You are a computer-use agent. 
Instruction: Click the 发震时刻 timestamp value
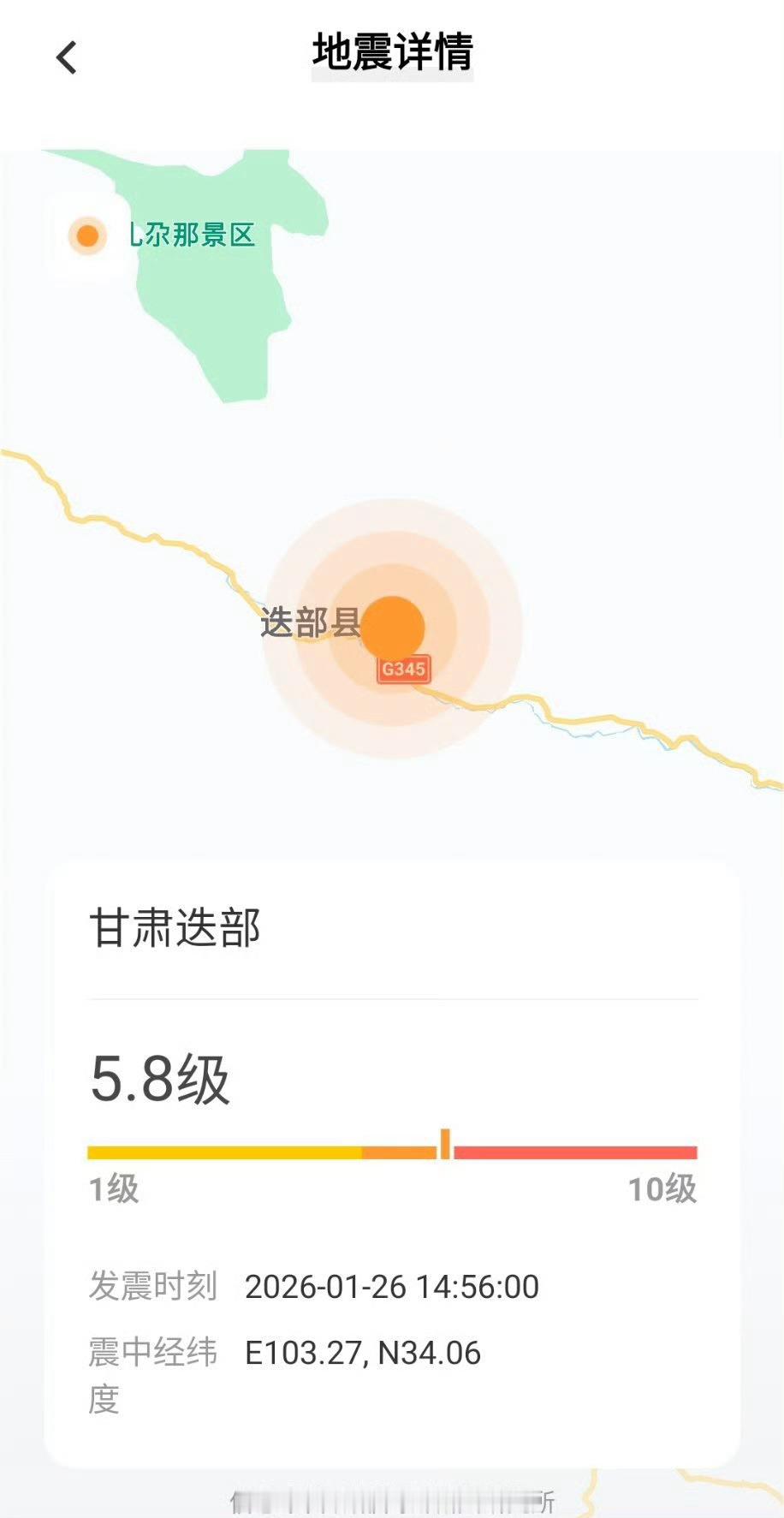pyautogui.click(x=389, y=1287)
